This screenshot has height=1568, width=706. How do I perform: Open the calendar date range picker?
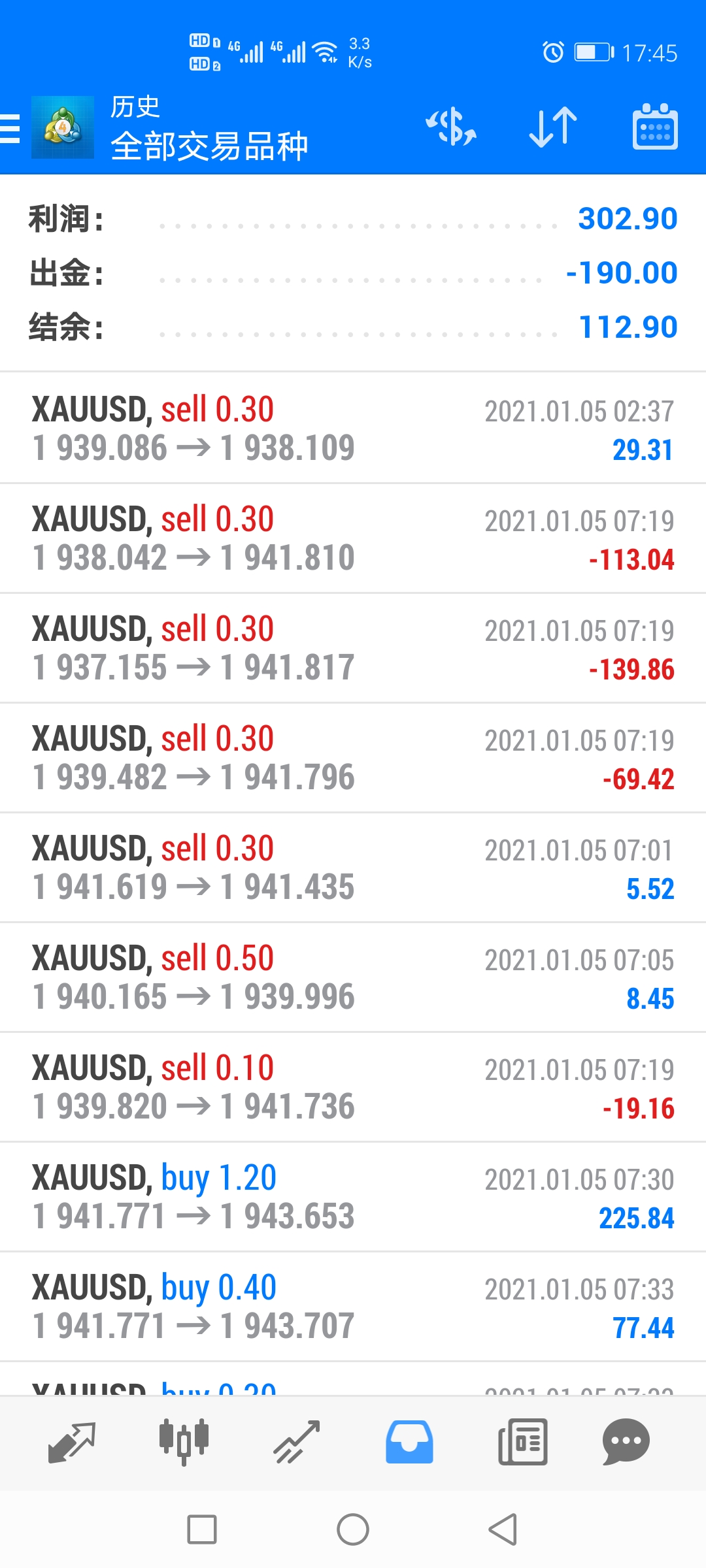655,127
